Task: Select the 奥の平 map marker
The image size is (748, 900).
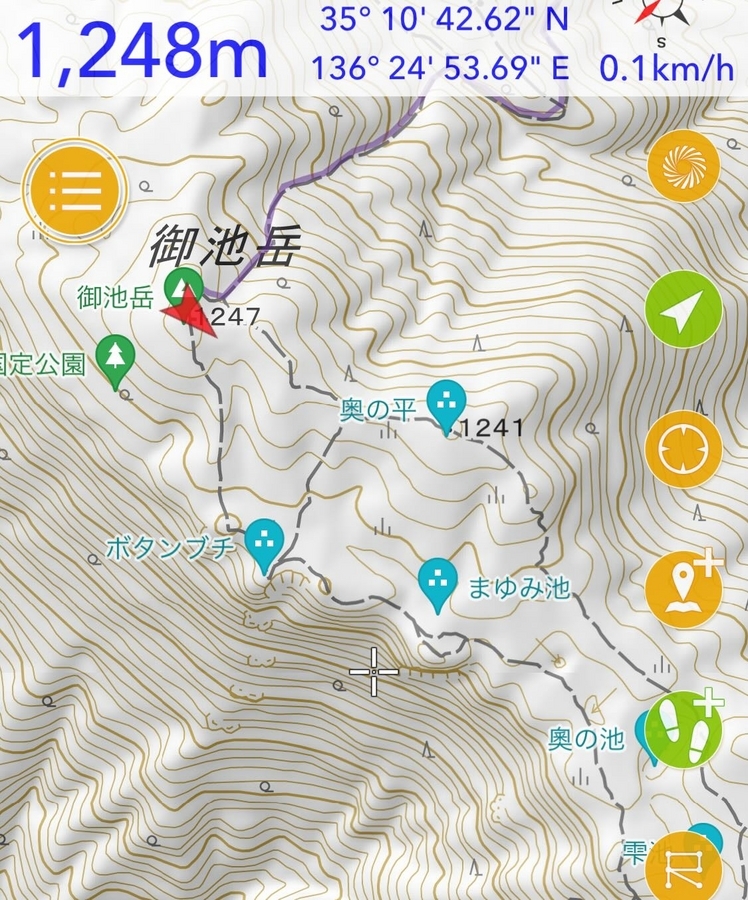Action: click(446, 404)
